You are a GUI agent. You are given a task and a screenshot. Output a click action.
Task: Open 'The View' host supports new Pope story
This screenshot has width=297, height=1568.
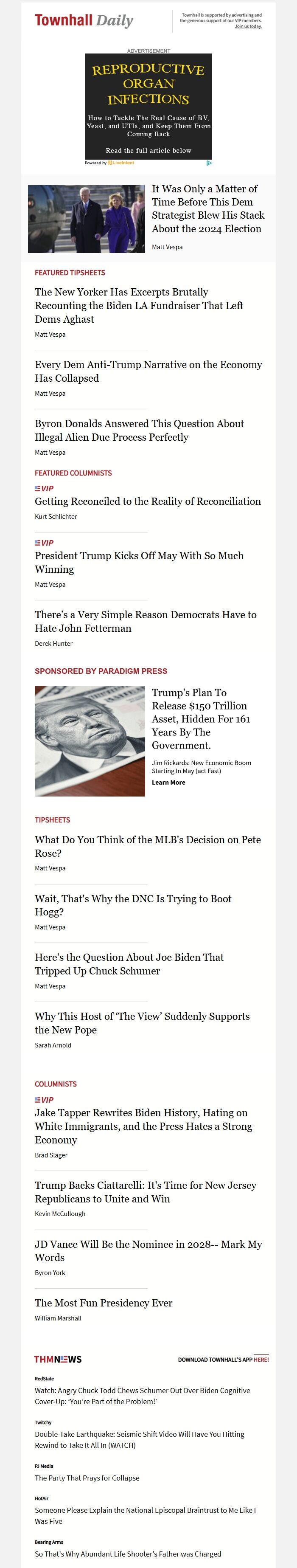[x=142, y=1023]
